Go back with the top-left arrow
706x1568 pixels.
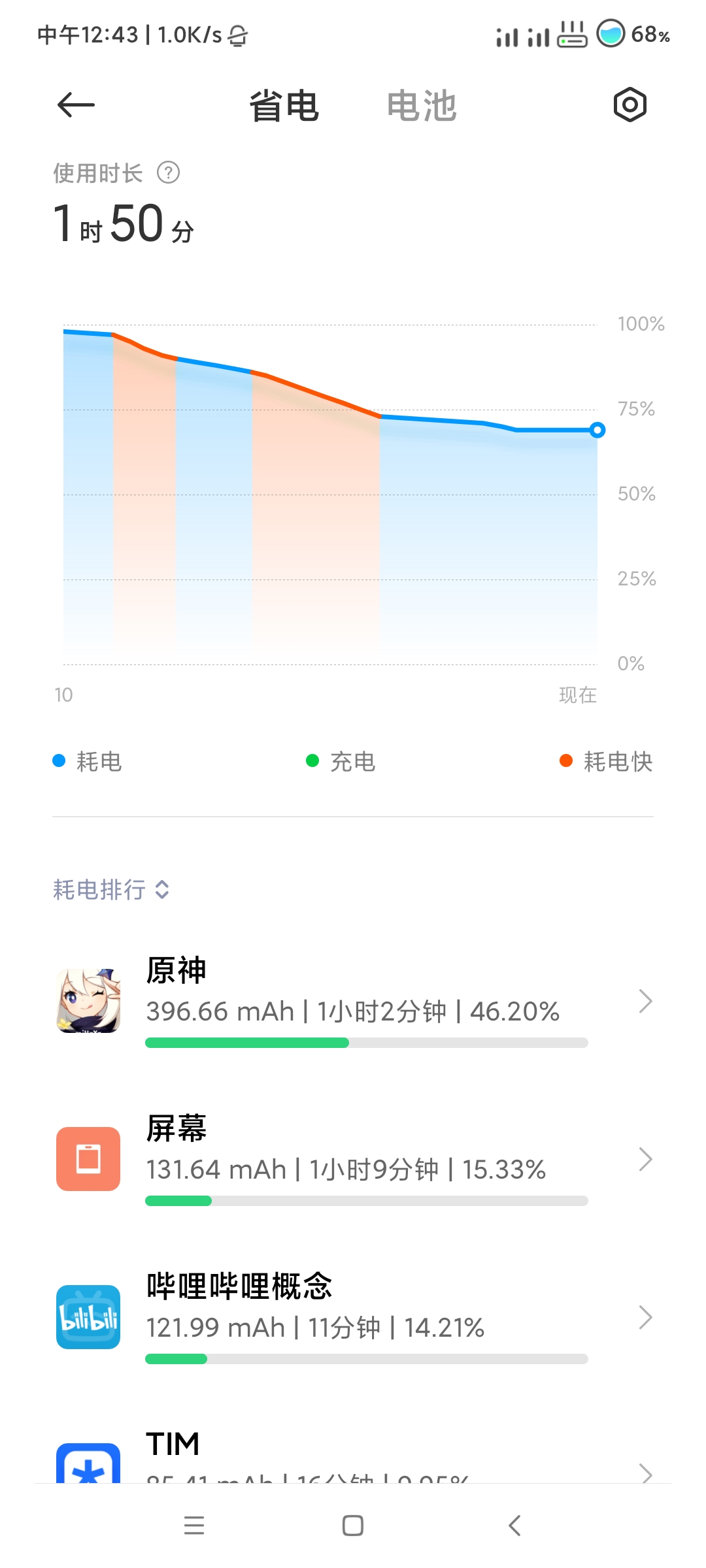coord(76,105)
